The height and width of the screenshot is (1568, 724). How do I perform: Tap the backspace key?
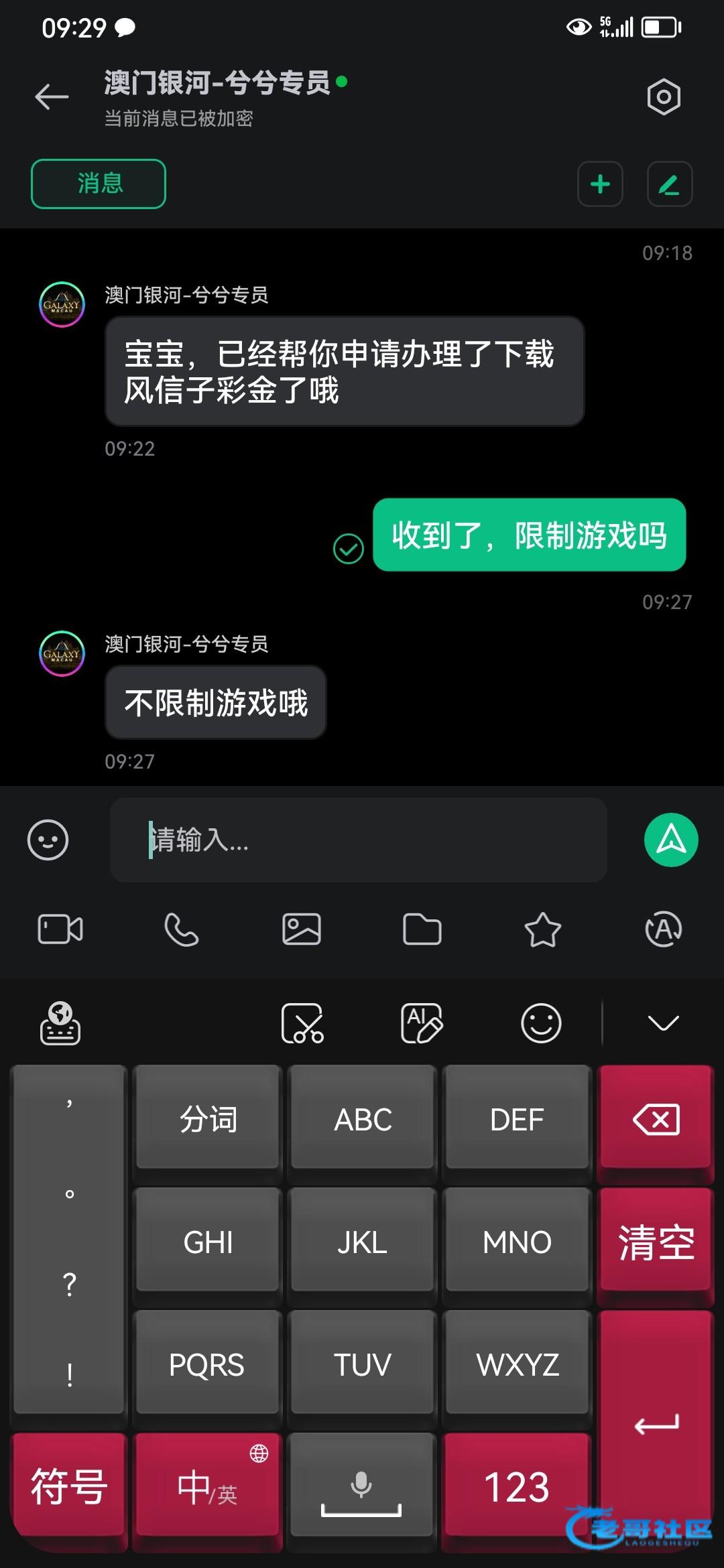(x=656, y=1119)
